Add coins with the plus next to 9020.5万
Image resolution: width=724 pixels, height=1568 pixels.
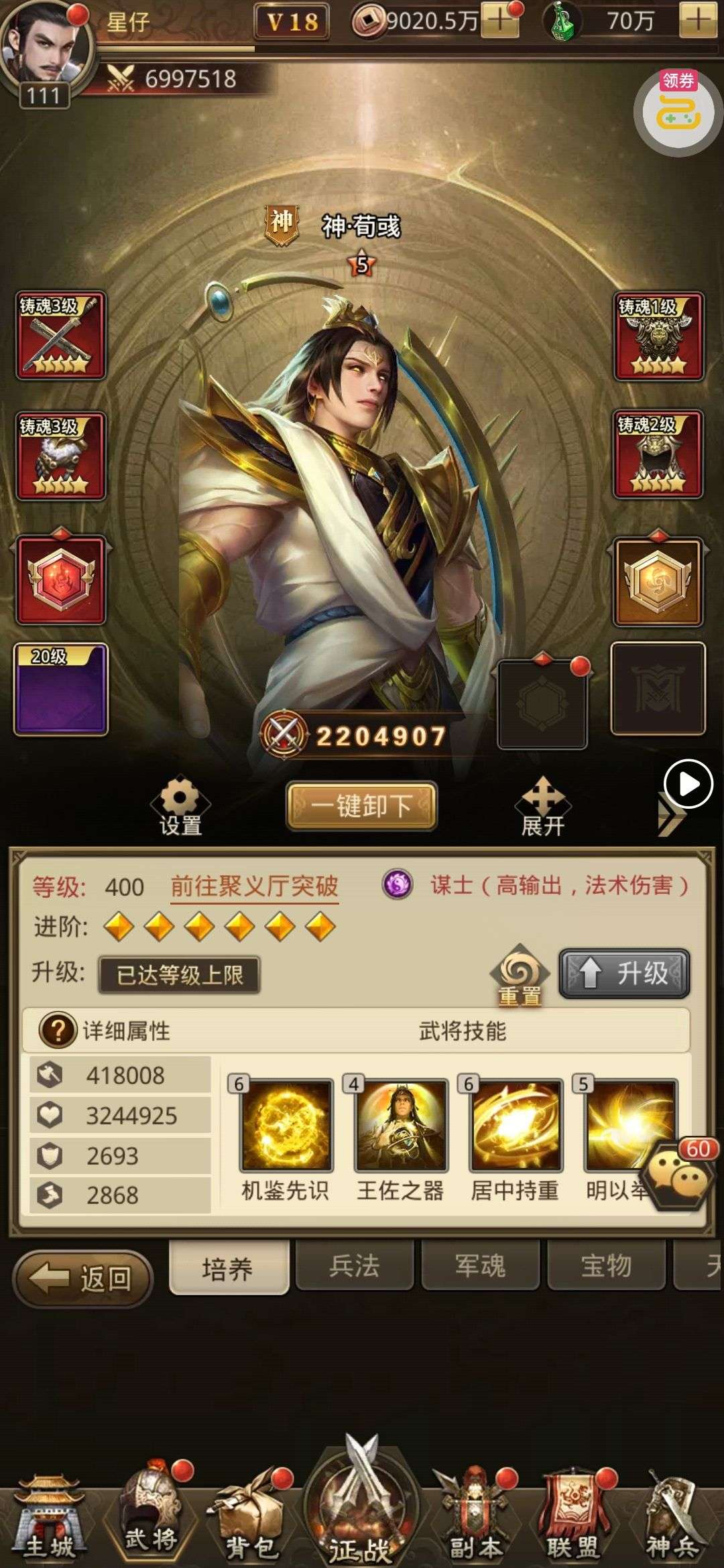coord(499,21)
